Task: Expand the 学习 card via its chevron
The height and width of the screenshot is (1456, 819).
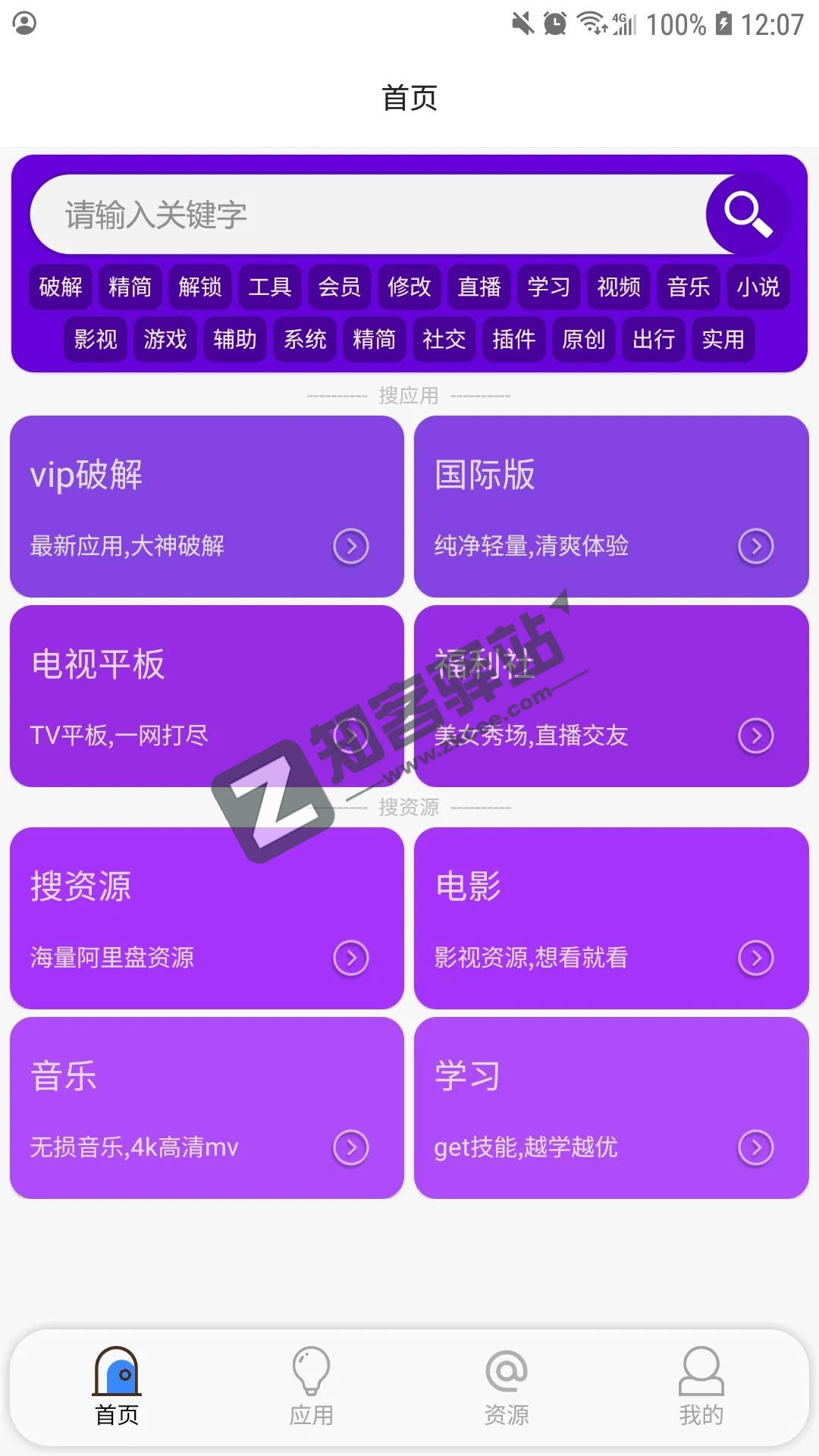Action: (x=756, y=1147)
